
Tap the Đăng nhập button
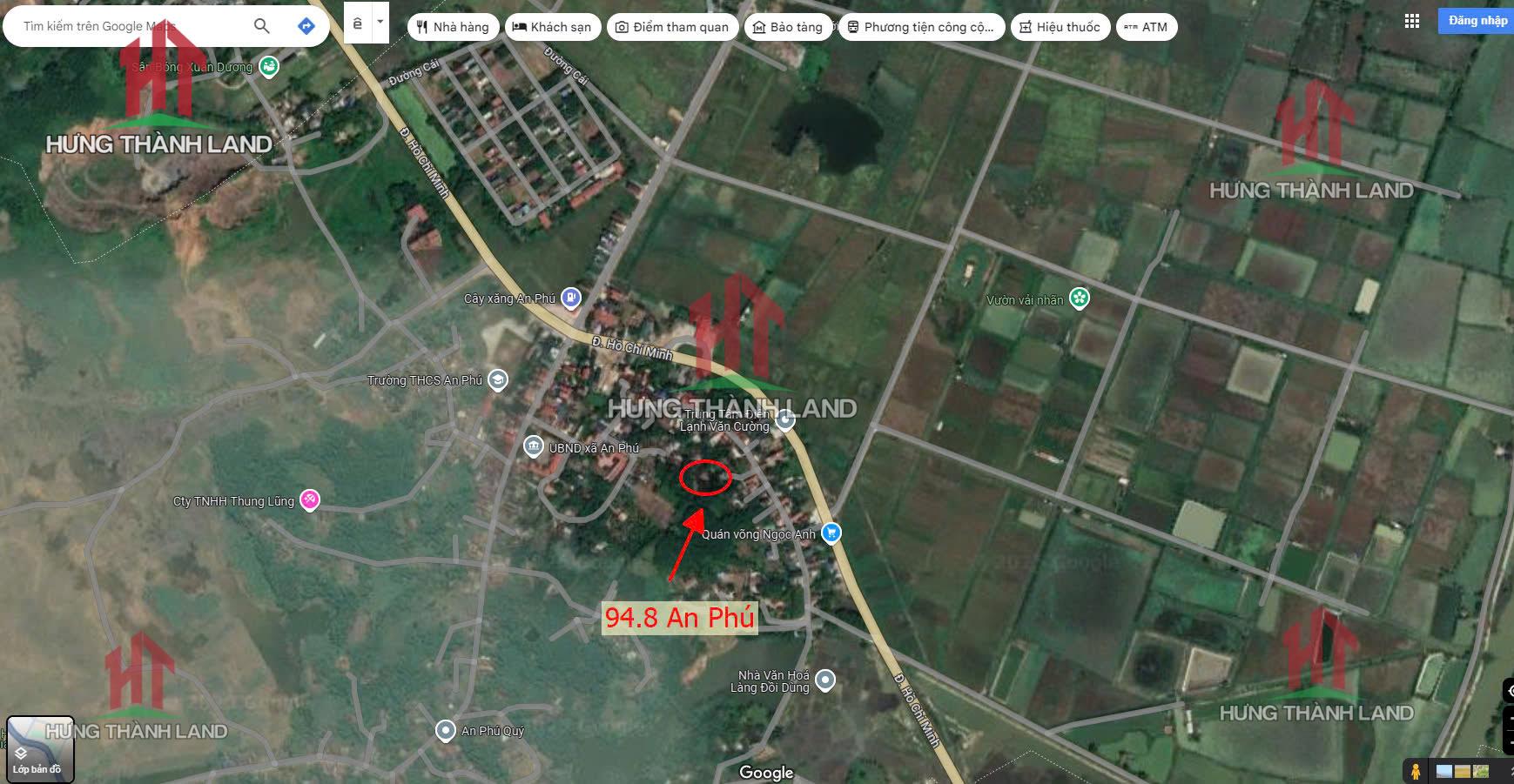pyautogui.click(x=1477, y=20)
